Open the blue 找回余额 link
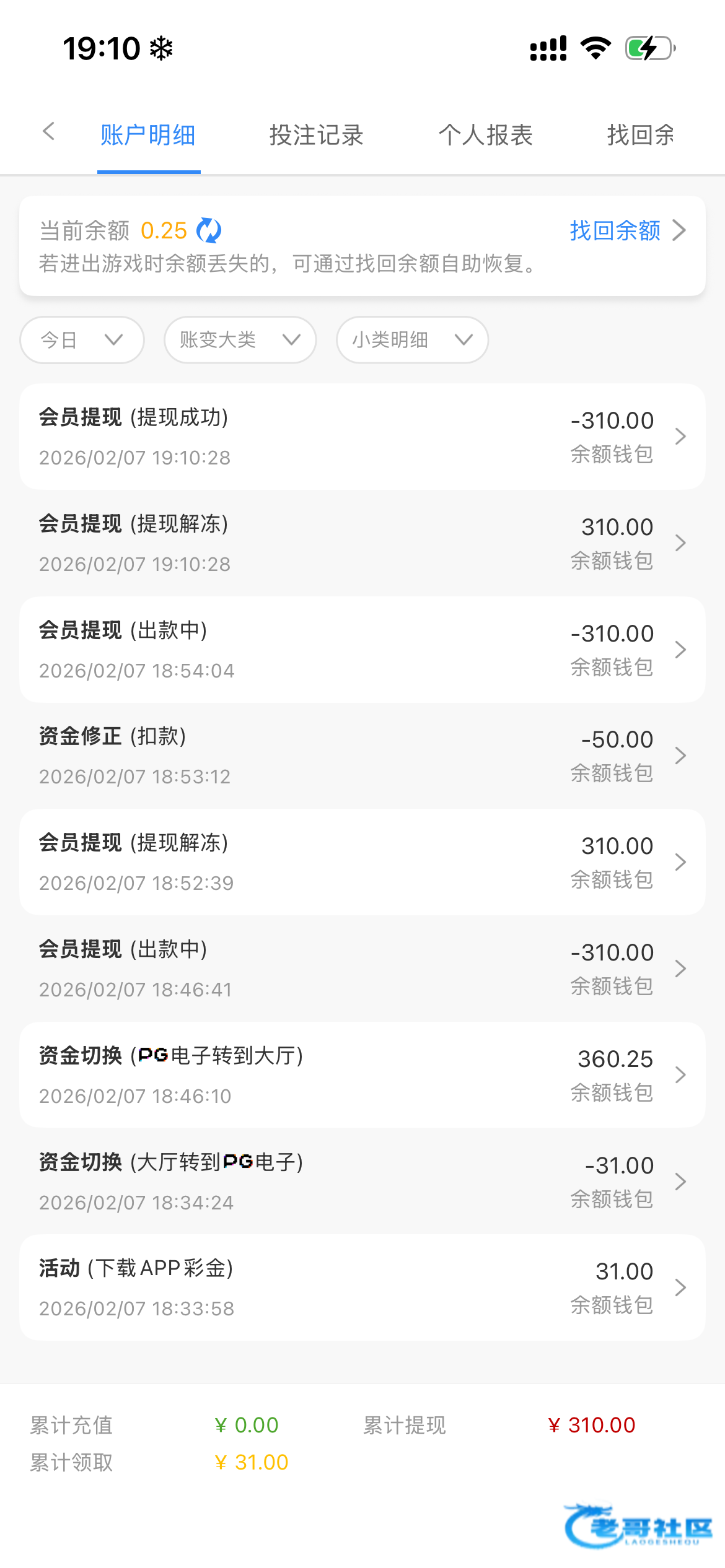 tap(626, 231)
